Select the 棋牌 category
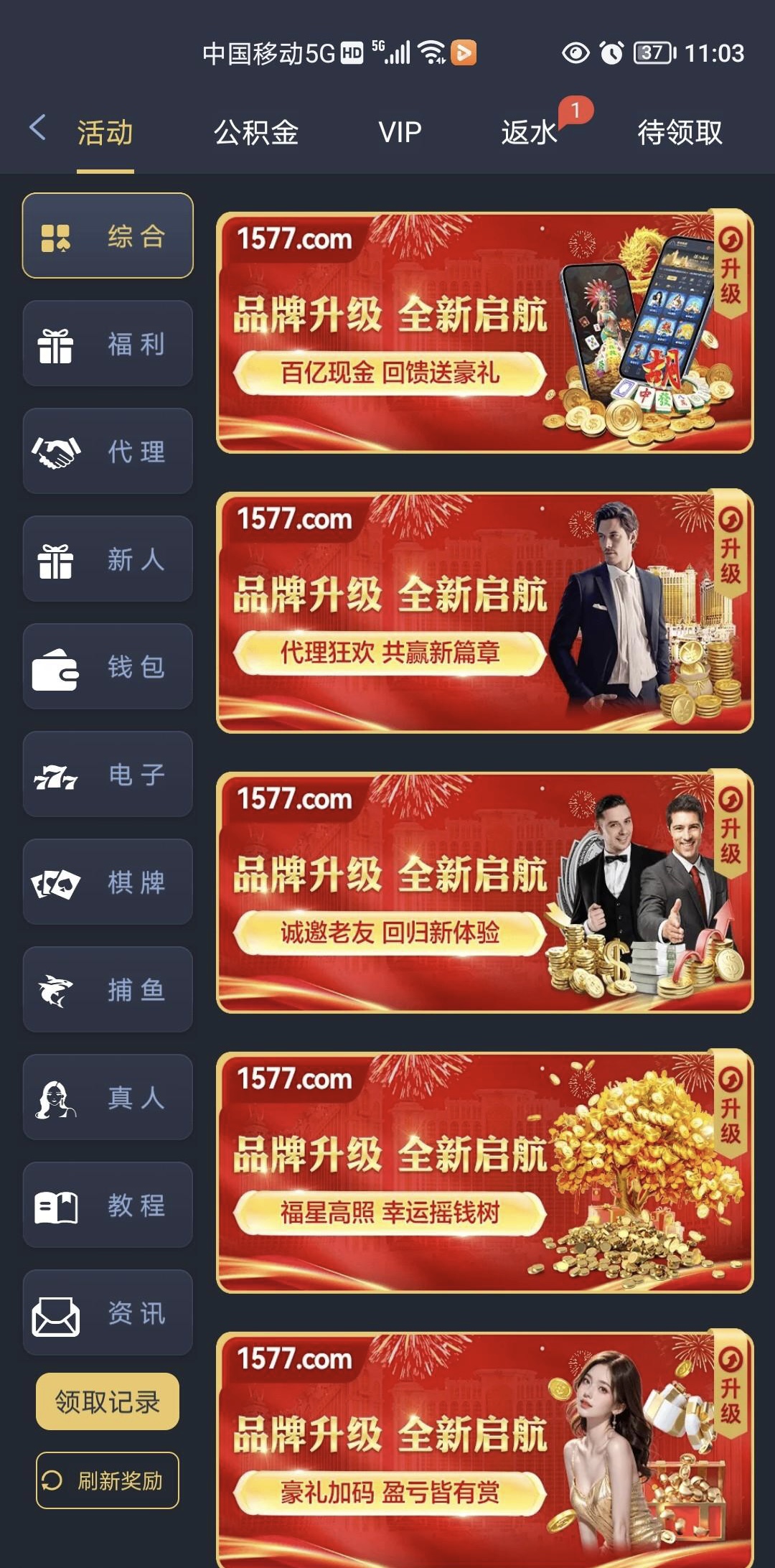Image resolution: width=775 pixels, height=1568 pixels. (108, 882)
